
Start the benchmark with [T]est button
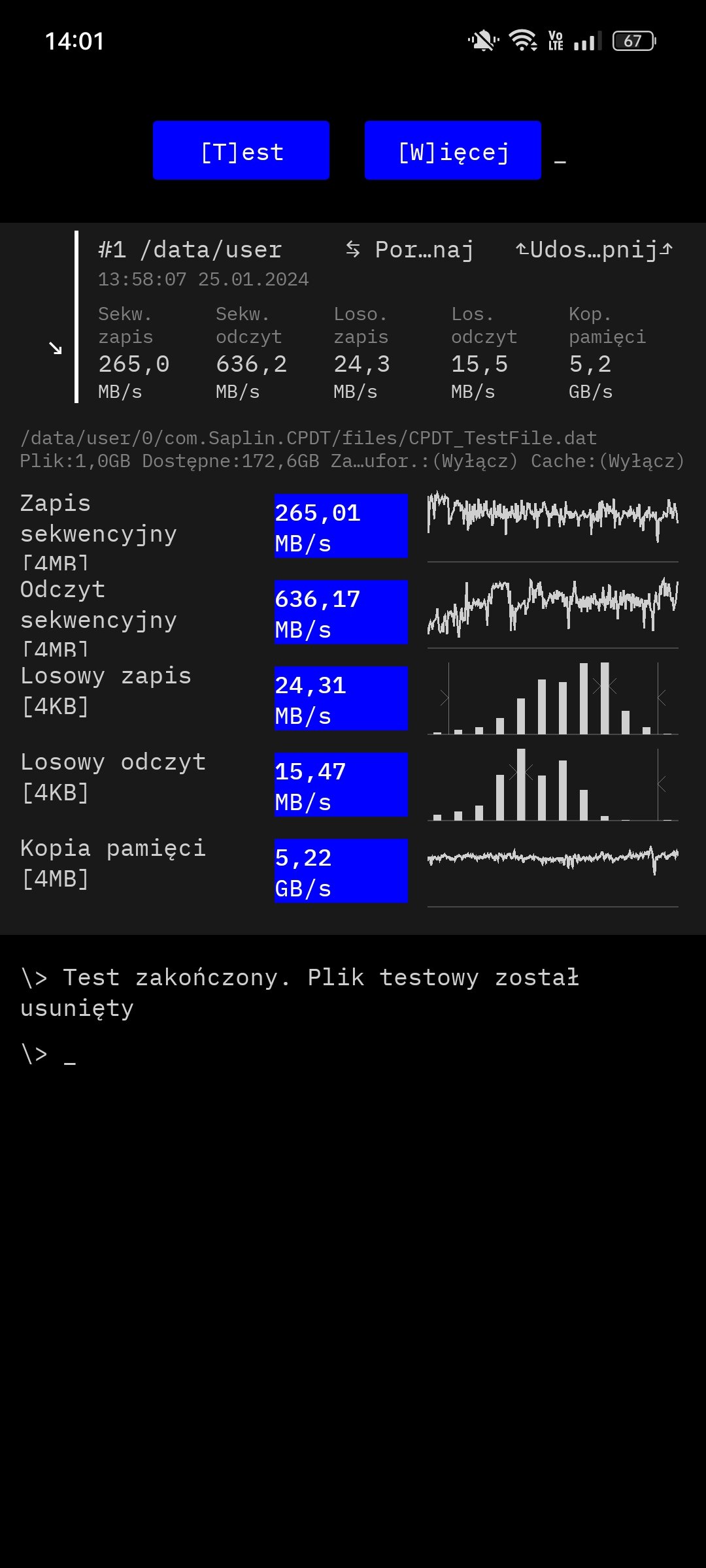click(241, 150)
